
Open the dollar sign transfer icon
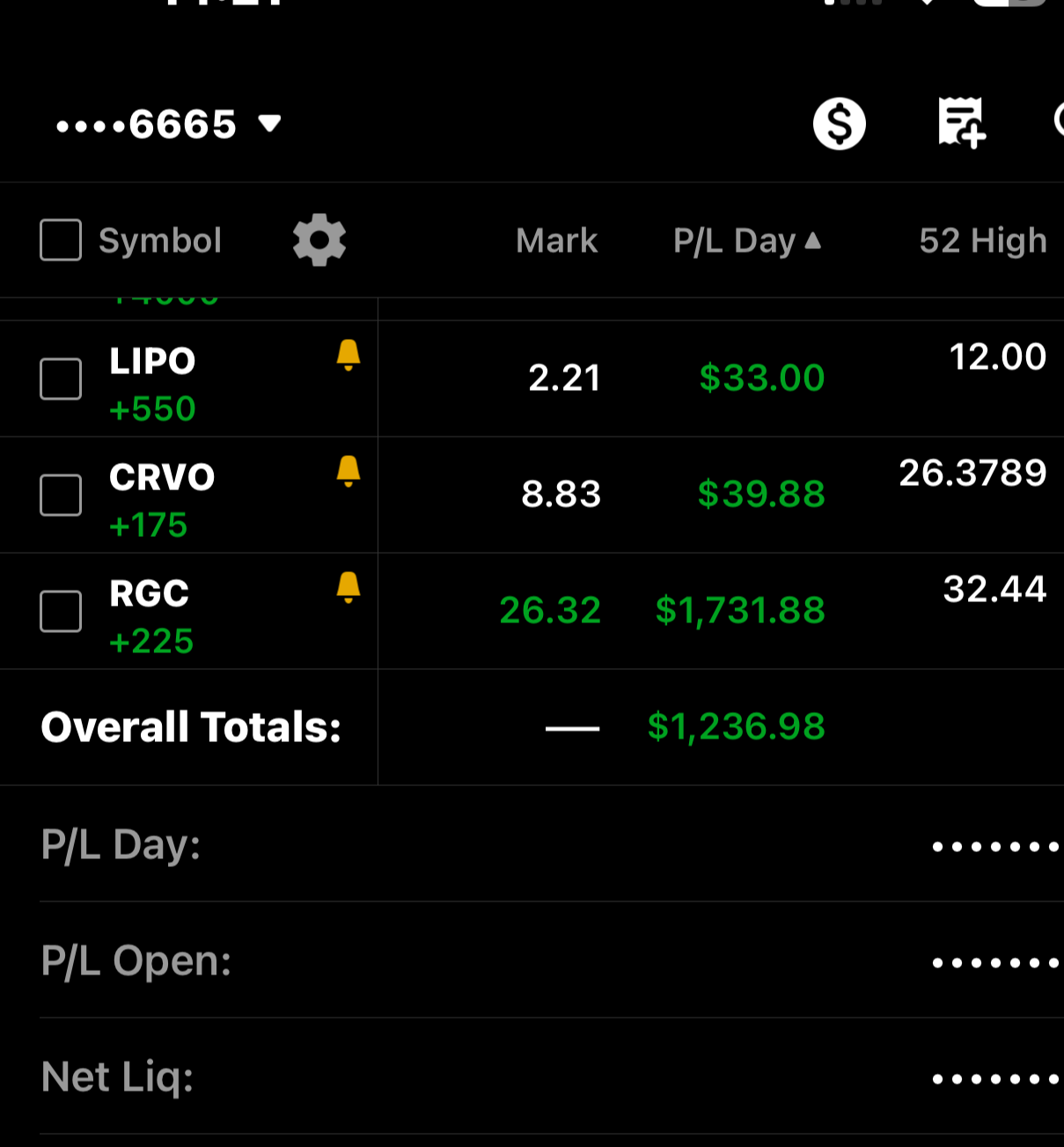pos(839,124)
